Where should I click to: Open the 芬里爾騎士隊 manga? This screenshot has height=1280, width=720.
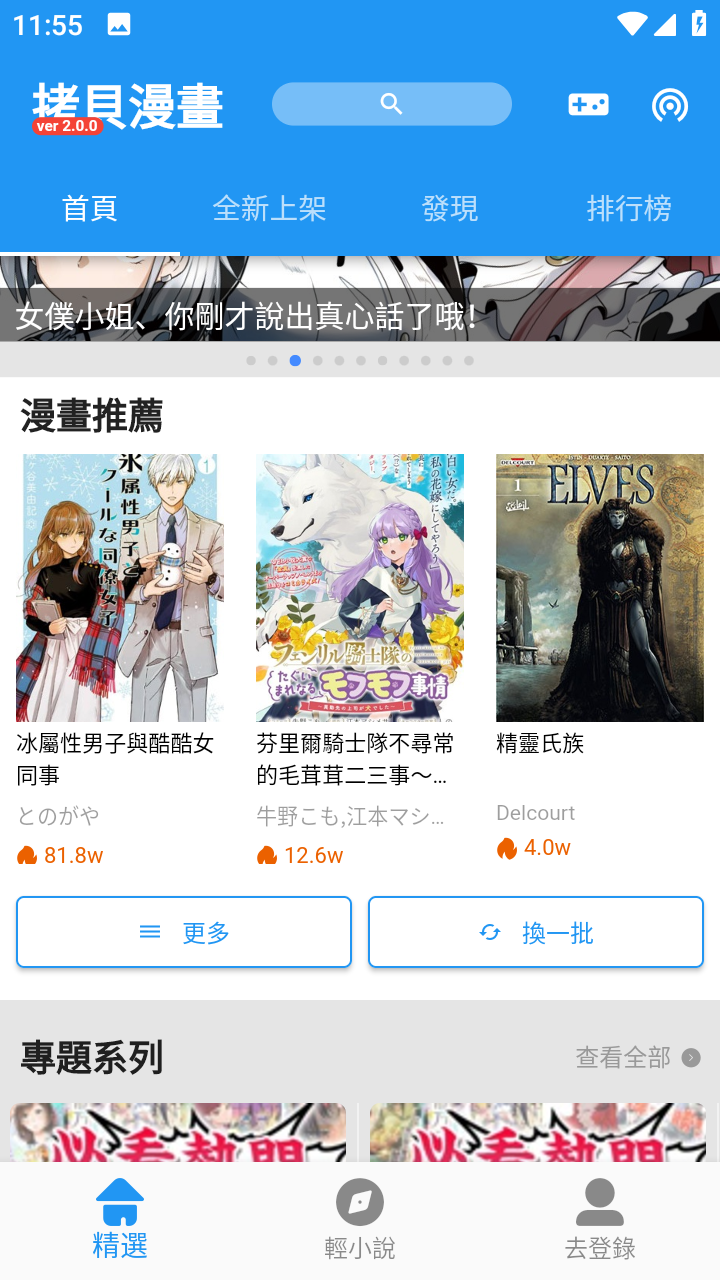click(360, 588)
